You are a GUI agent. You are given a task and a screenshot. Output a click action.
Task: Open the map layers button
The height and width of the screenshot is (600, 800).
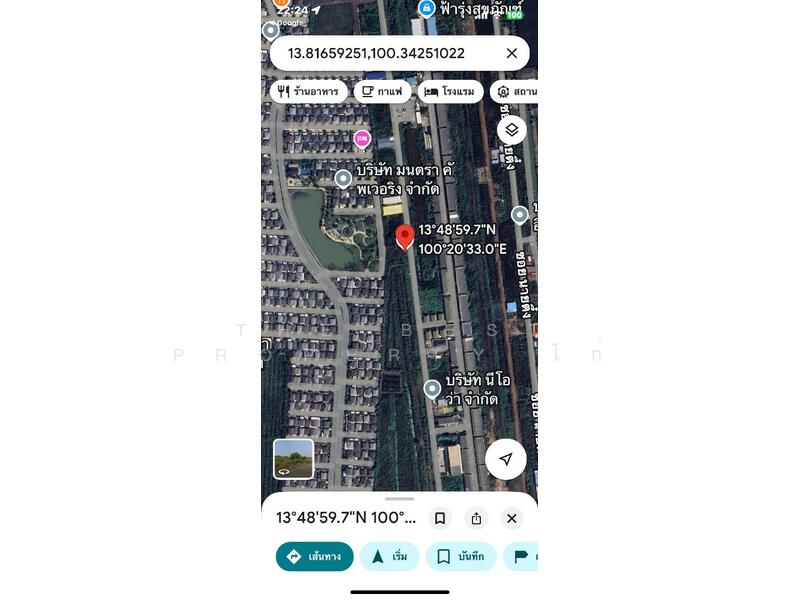(x=511, y=130)
